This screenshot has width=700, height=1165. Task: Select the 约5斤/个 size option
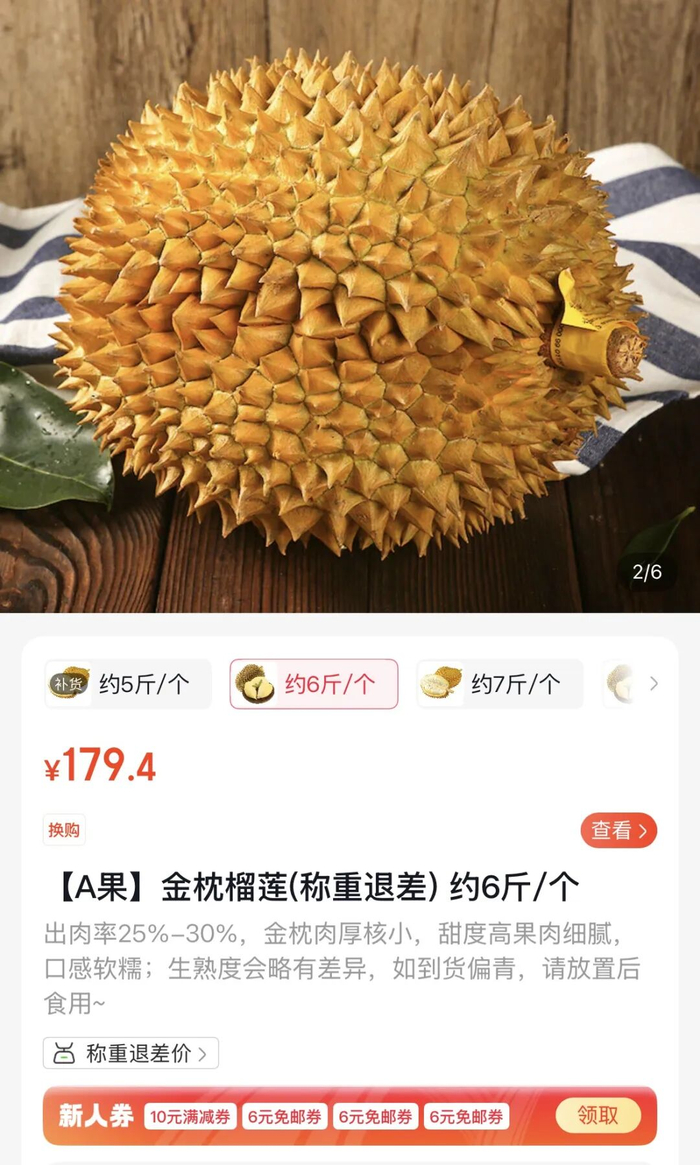[128, 684]
